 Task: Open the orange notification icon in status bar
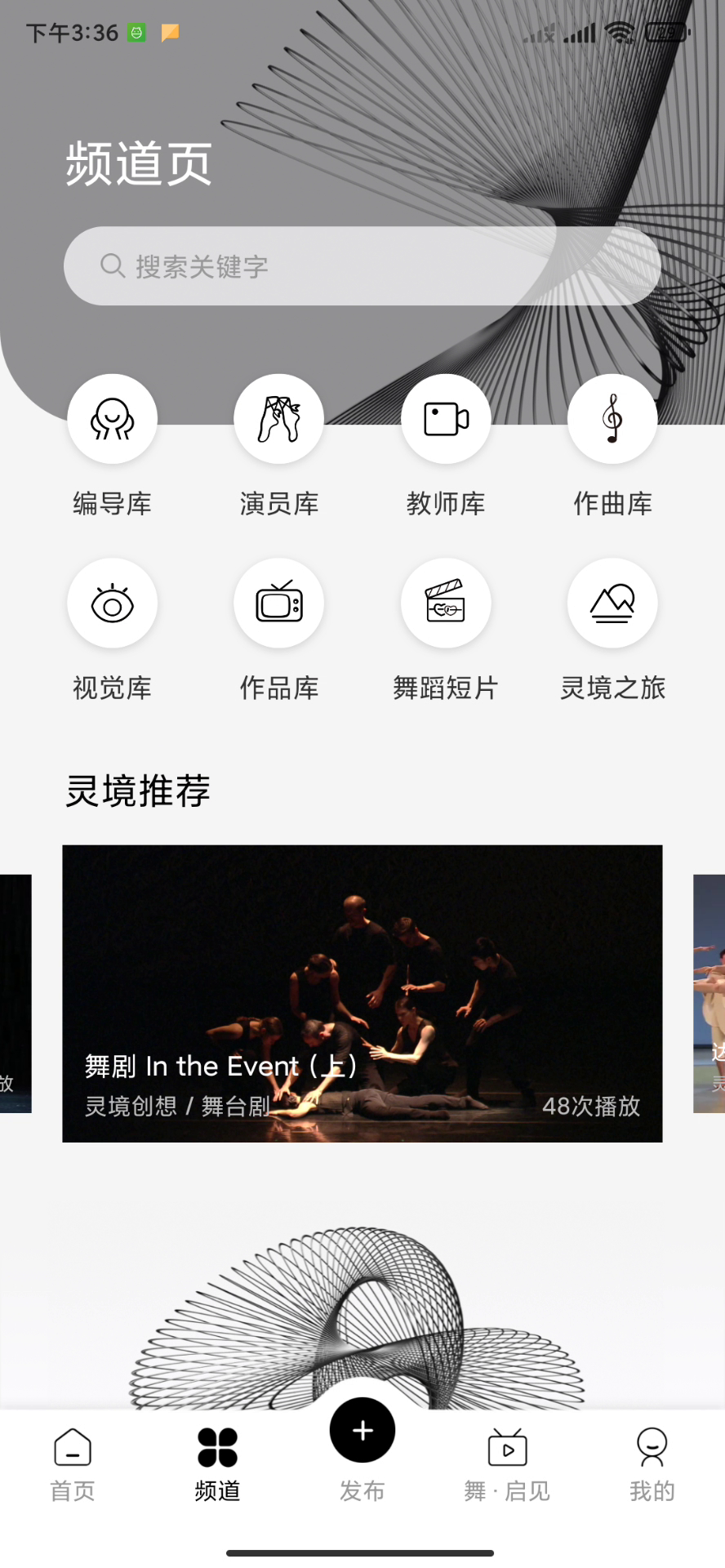[x=169, y=33]
